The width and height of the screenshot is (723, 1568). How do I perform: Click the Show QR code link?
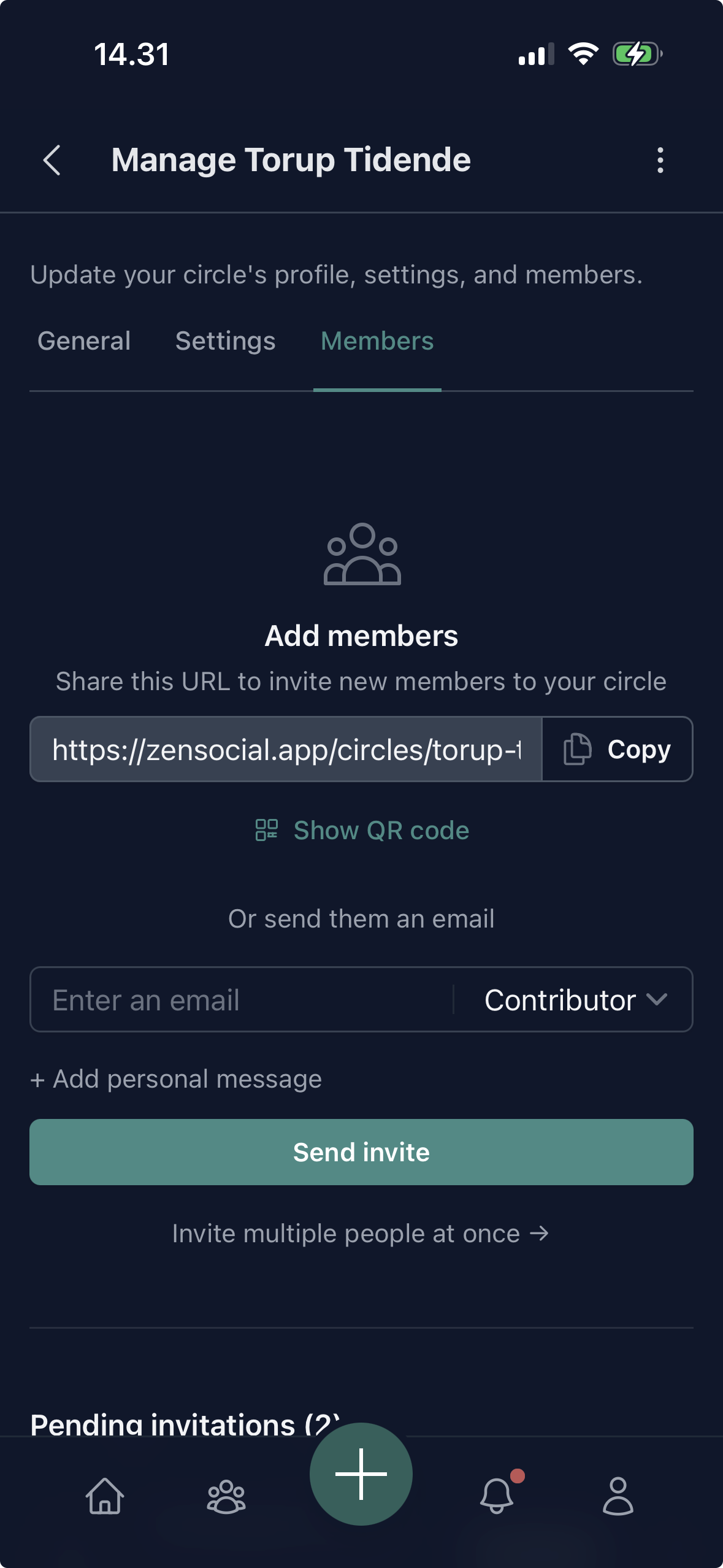pos(380,830)
